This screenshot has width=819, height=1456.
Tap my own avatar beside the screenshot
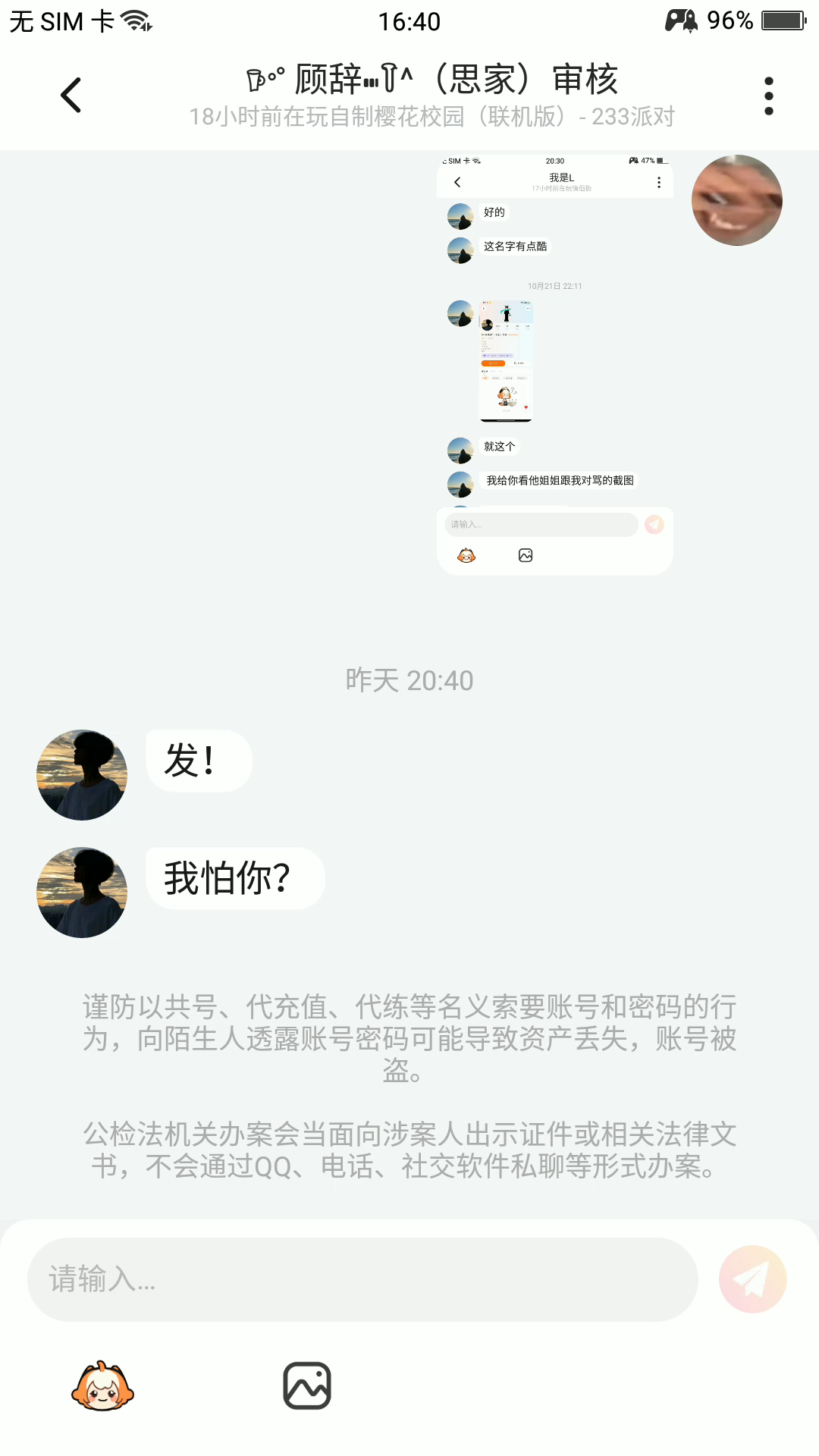point(736,200)
